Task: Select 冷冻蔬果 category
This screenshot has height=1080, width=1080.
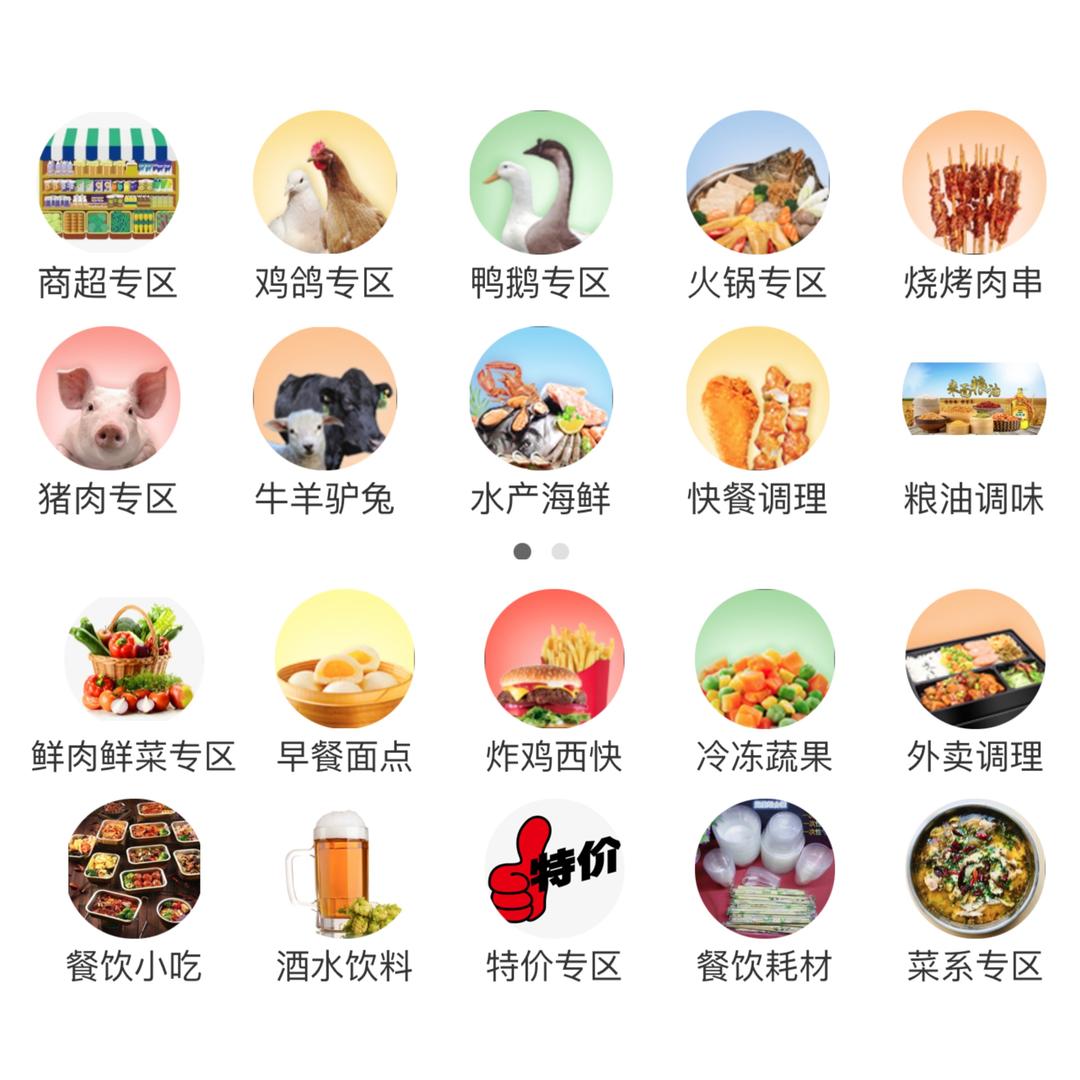Action: (764, 658)
